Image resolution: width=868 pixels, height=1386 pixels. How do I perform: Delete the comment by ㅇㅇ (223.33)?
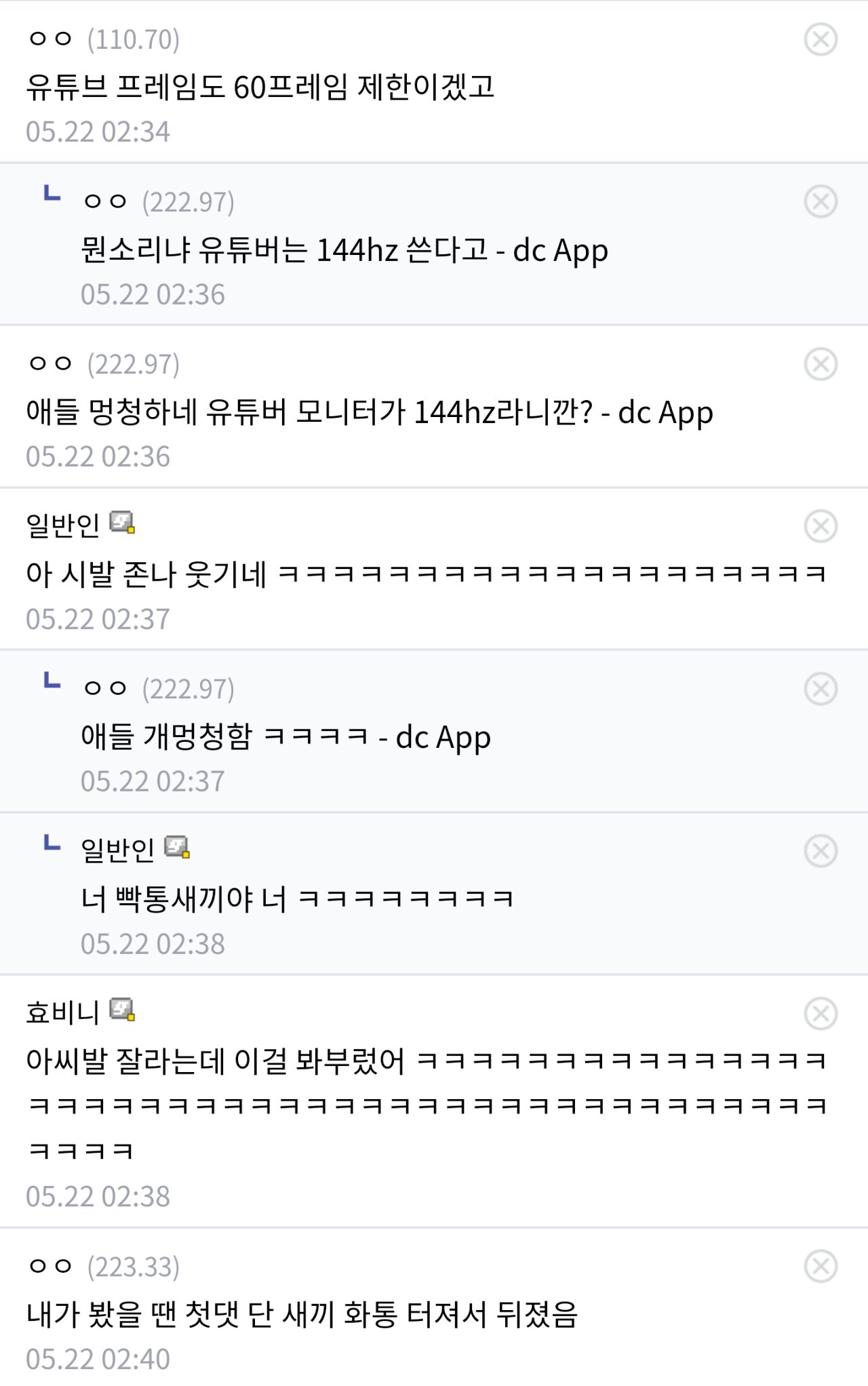tap(821, 1266)
